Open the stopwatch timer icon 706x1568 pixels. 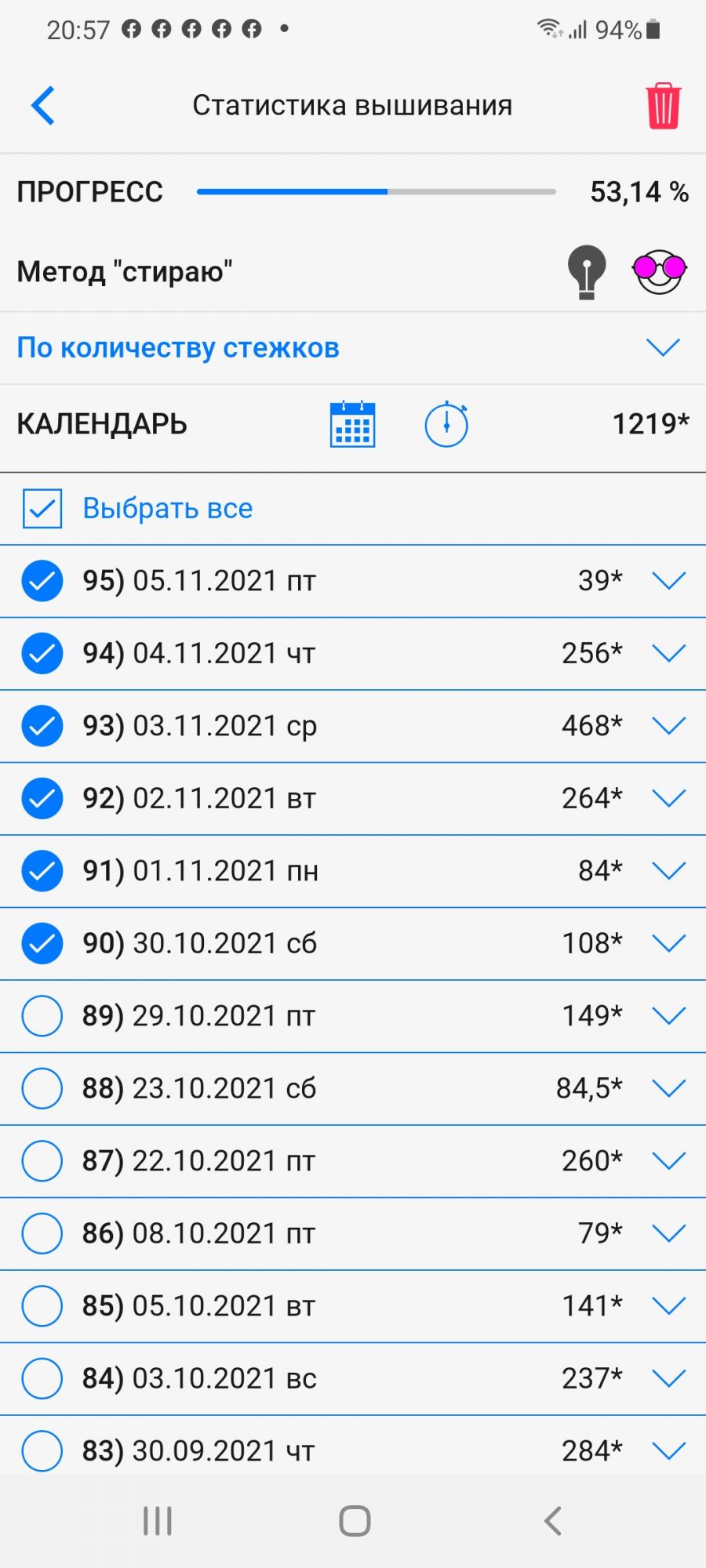click(x=446, y=425)
